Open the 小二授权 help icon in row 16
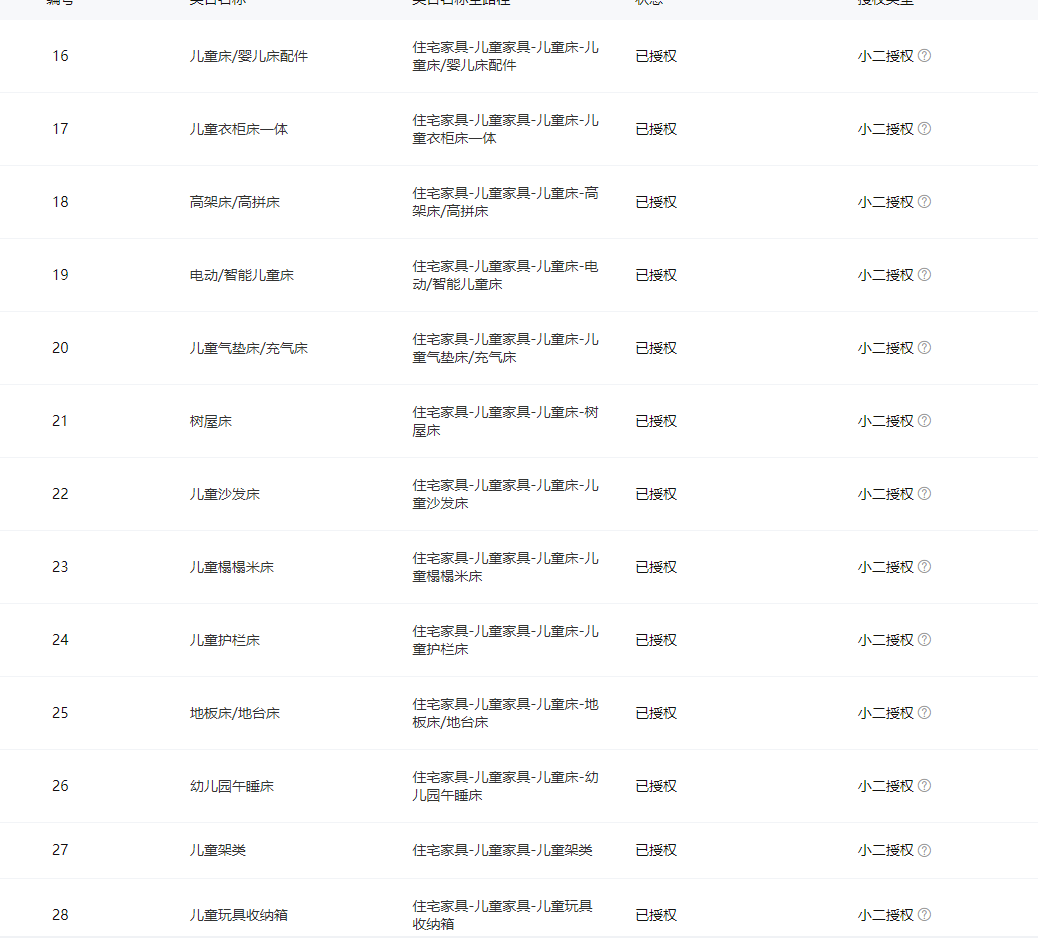Image resolution: width=1038 pixels, height=938 pixels. point(924,56)
